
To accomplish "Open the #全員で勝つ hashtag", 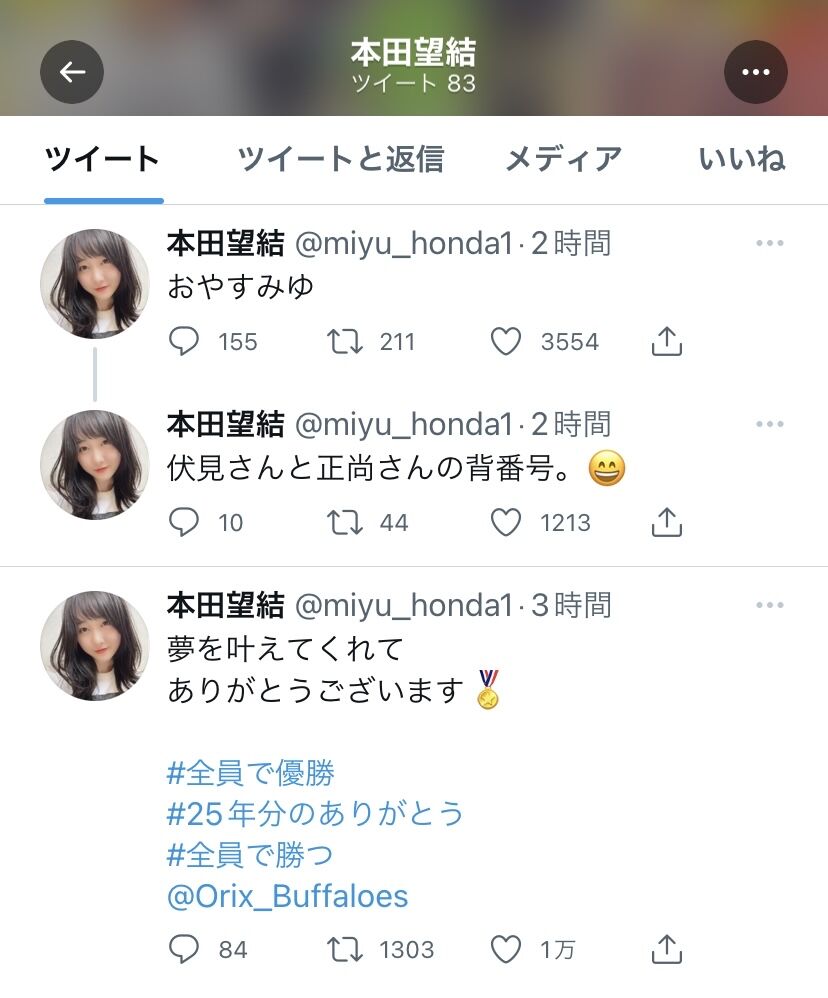I will (250, 855).
